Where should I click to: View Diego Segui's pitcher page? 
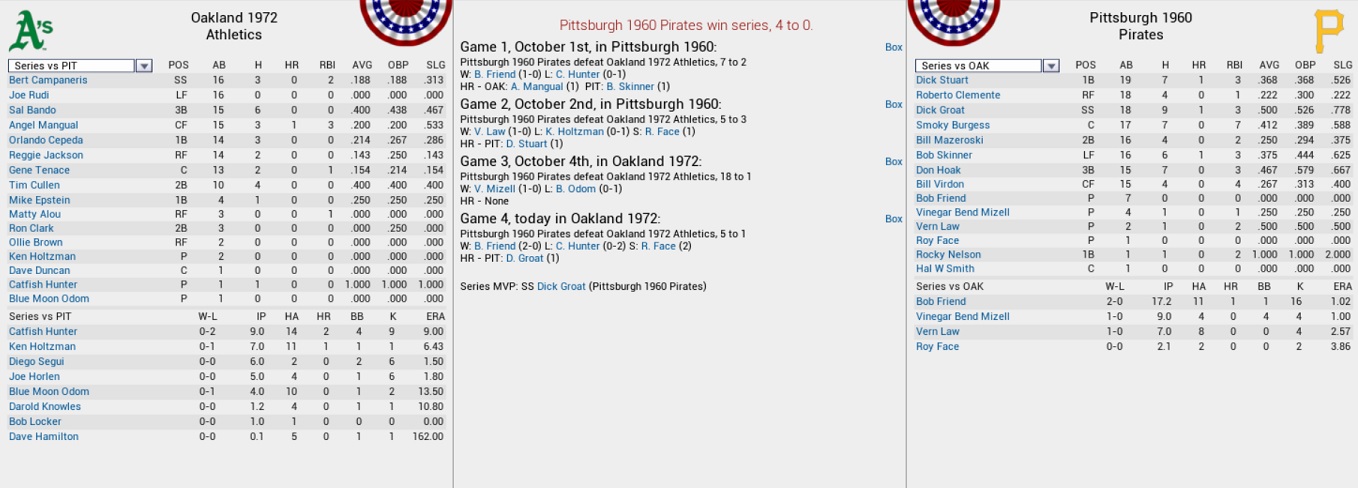[x=36, y=361]
